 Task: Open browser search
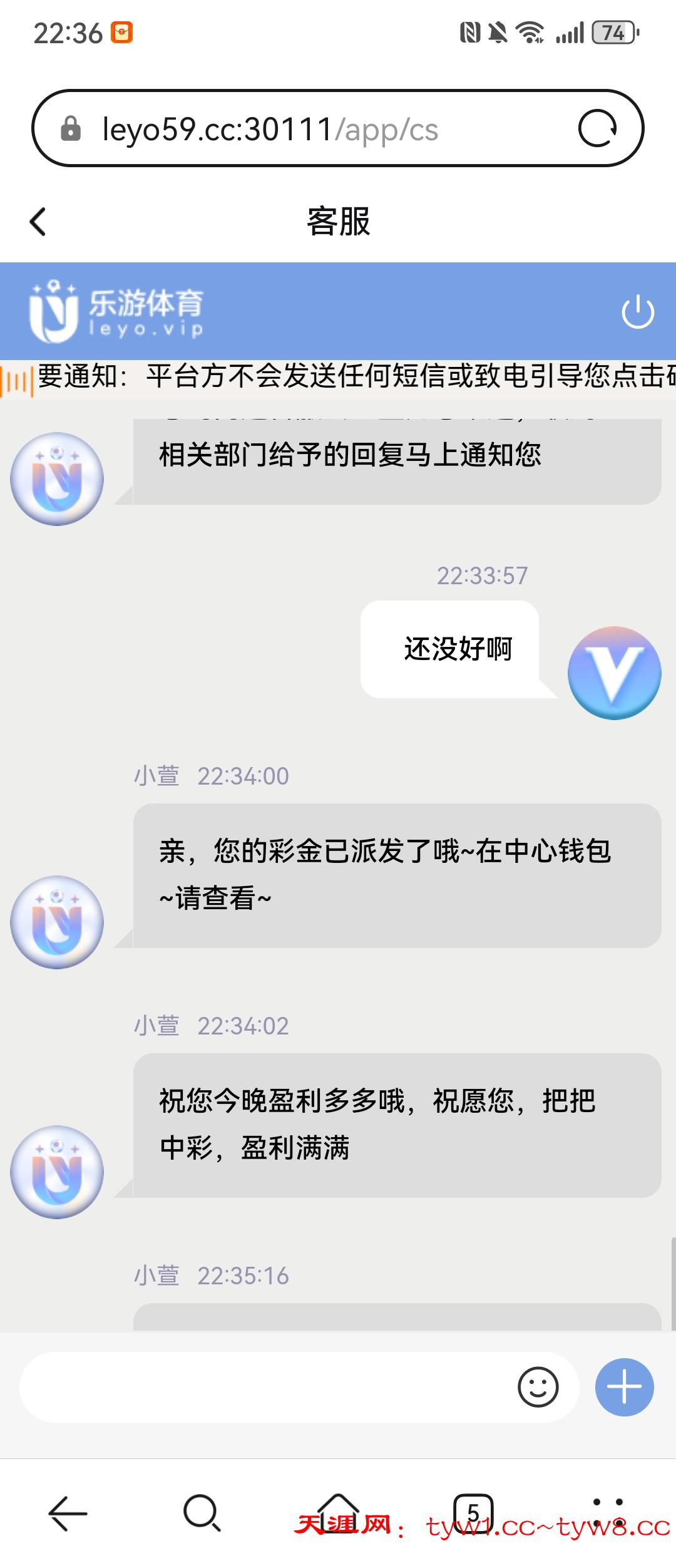click(202, 1513)
